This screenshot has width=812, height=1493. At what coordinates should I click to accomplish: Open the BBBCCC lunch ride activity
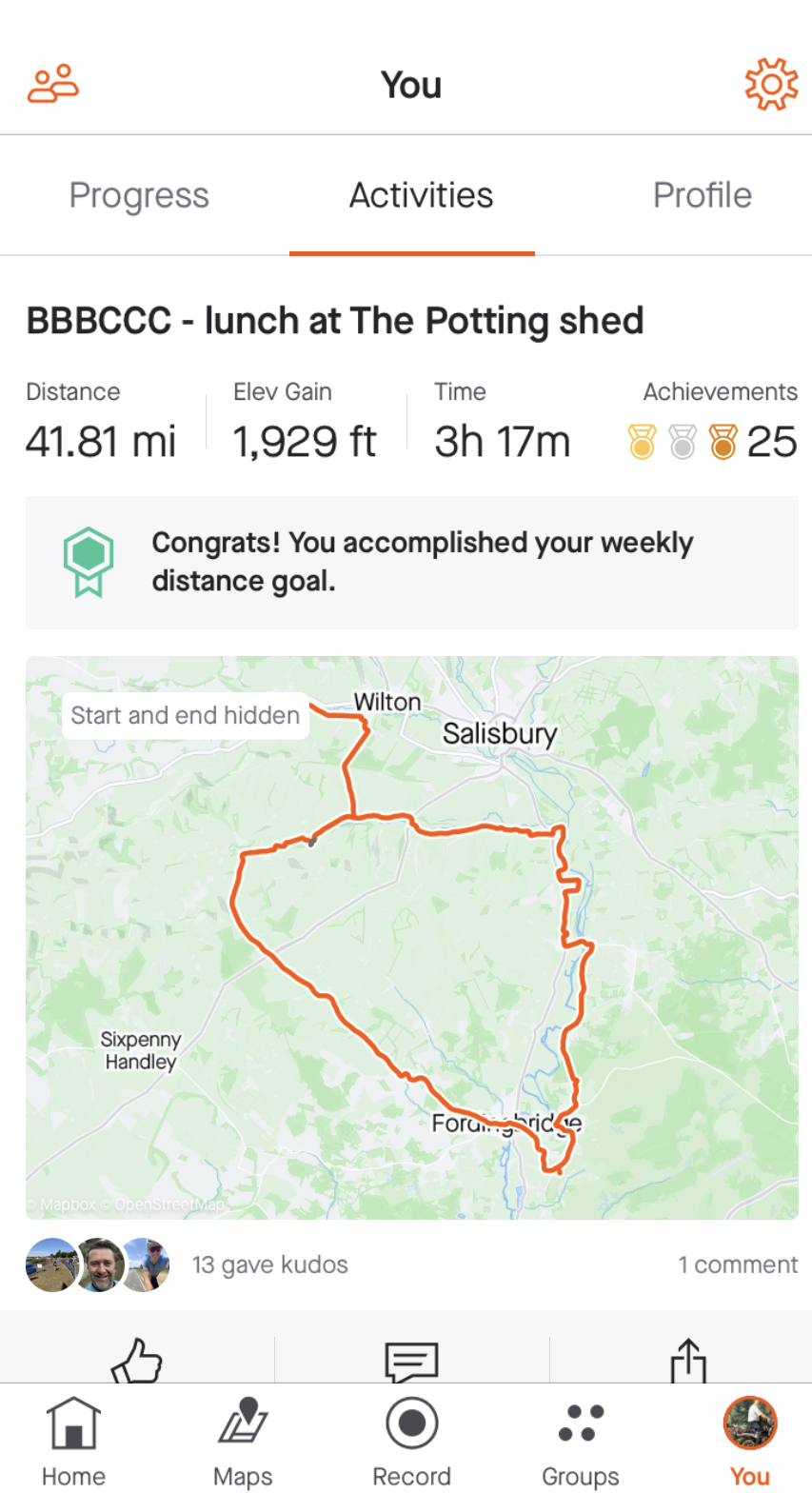coord(334,321)
